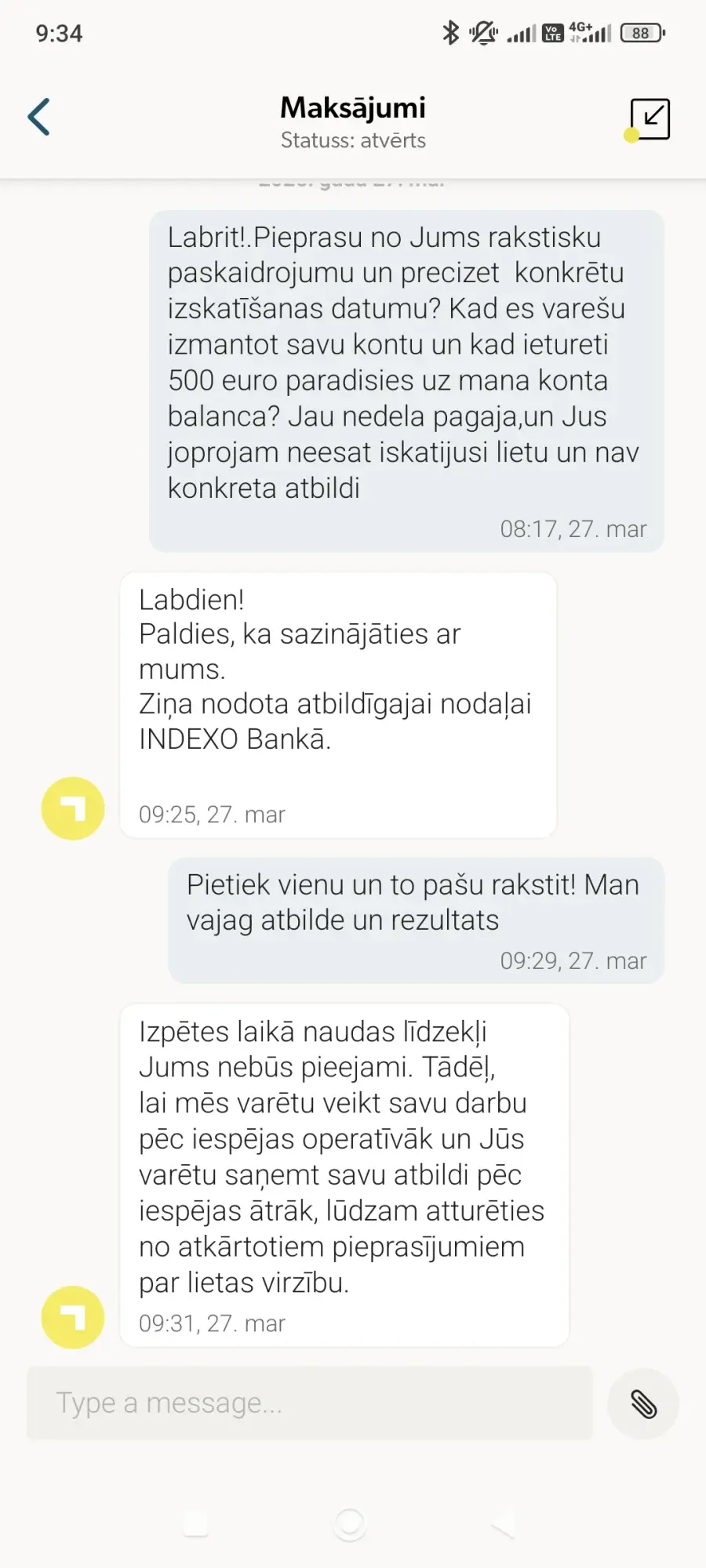Focus the Type a message field
The image size is (706, 1568).
(x=310, y=1403)
